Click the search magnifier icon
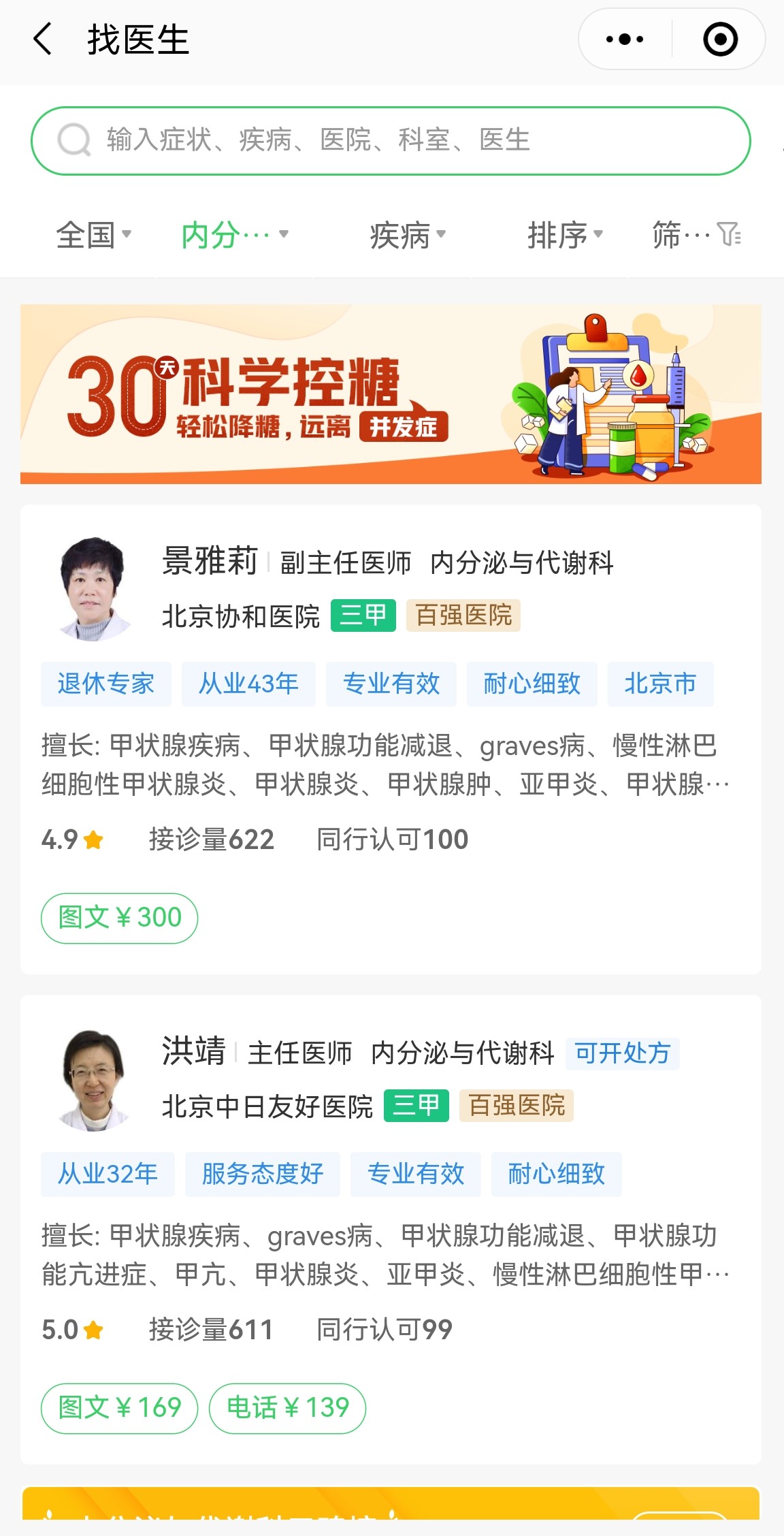This screenshot has height=1536, width=784. point(73,140)
